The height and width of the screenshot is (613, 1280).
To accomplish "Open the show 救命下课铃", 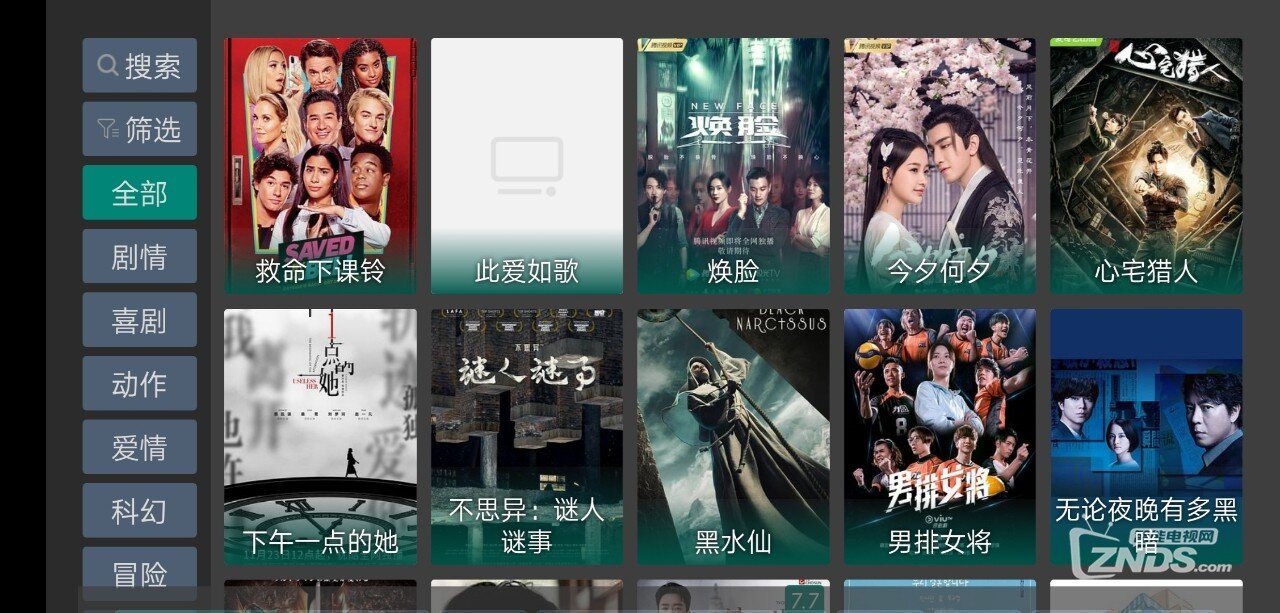I will point(320,166).
